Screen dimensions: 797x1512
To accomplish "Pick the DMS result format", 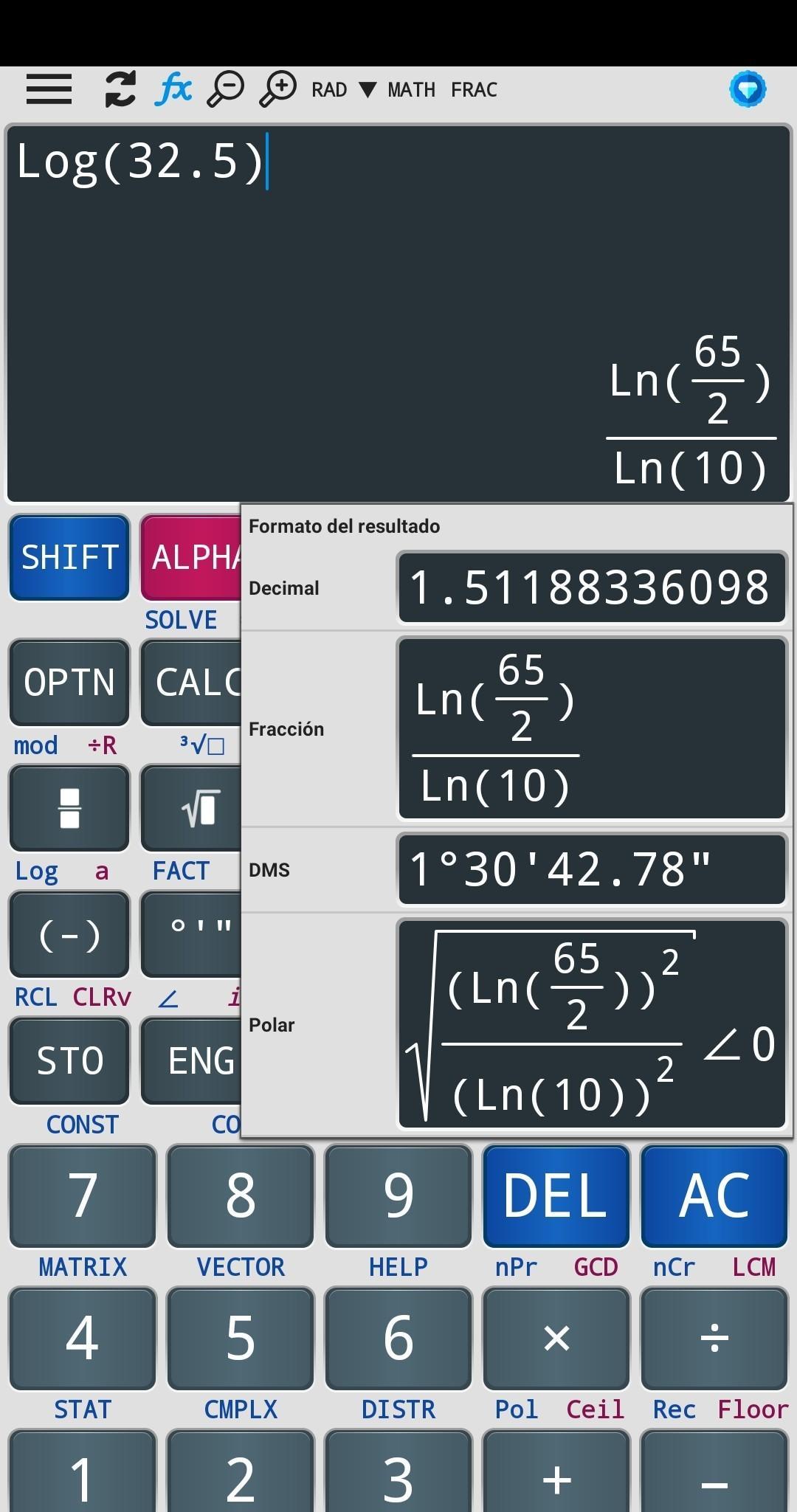I will (x=517, y=870).
